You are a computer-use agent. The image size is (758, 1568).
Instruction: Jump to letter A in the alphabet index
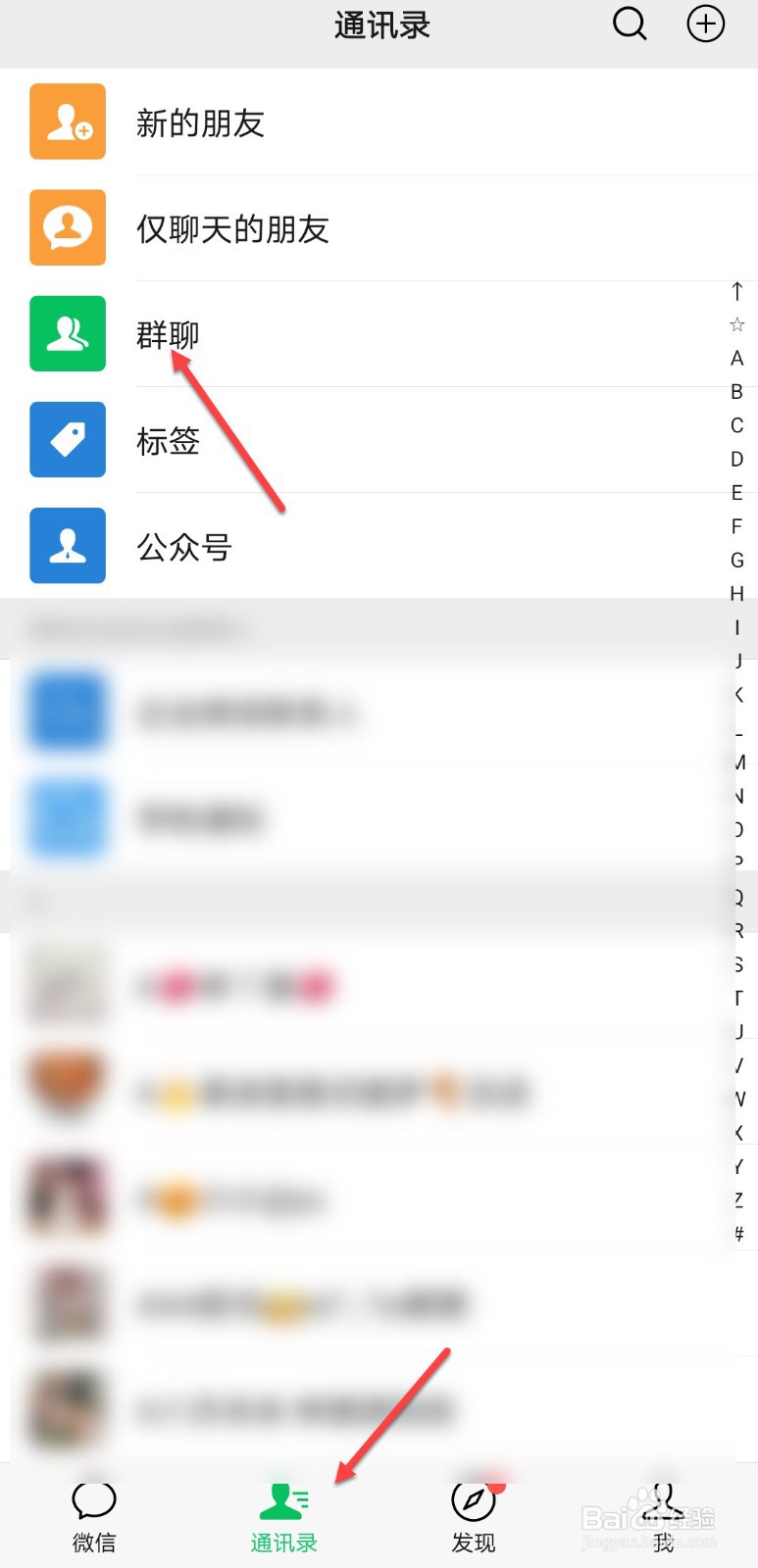(x=736, y=359)
